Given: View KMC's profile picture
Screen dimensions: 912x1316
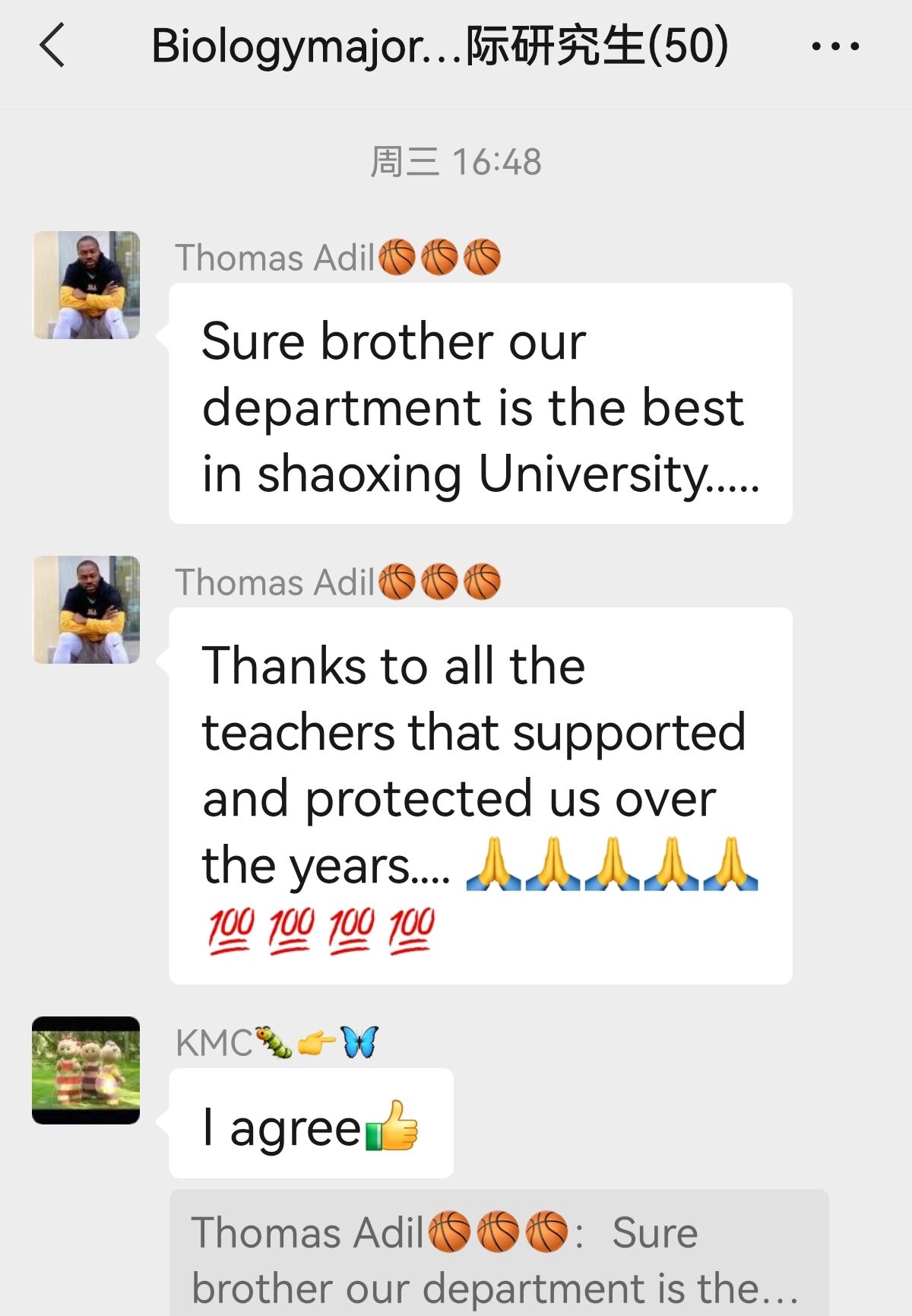Looking at the screenshot, I should (86, 1070).
